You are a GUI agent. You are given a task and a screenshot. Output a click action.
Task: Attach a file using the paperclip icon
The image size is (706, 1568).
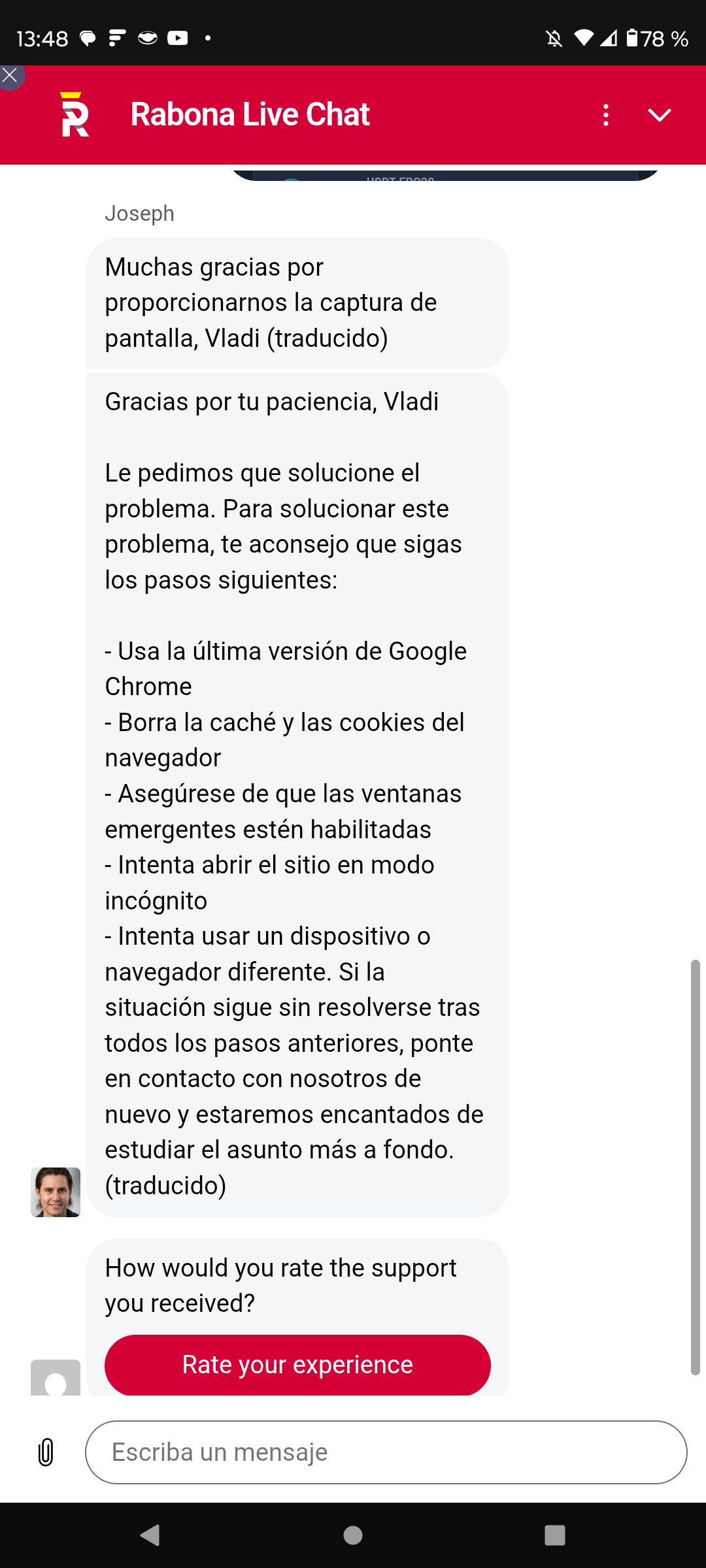tap(46, 1452)
